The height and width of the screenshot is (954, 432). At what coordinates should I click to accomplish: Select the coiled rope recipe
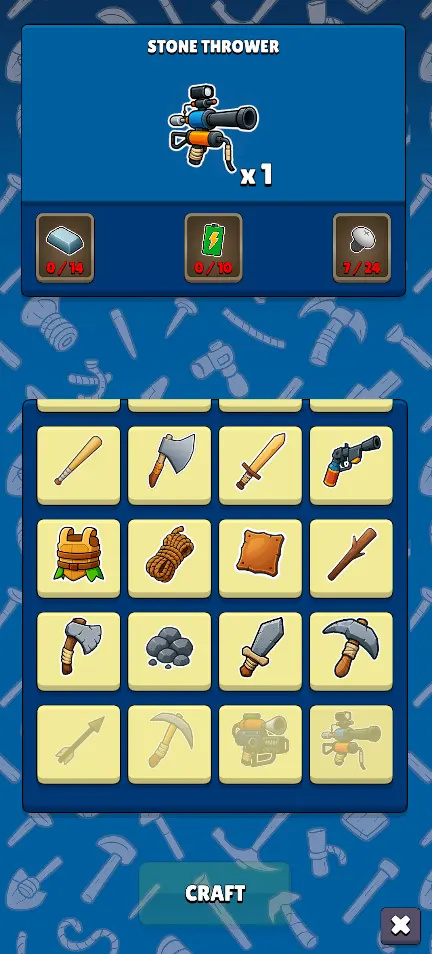[x=170, y=558]
